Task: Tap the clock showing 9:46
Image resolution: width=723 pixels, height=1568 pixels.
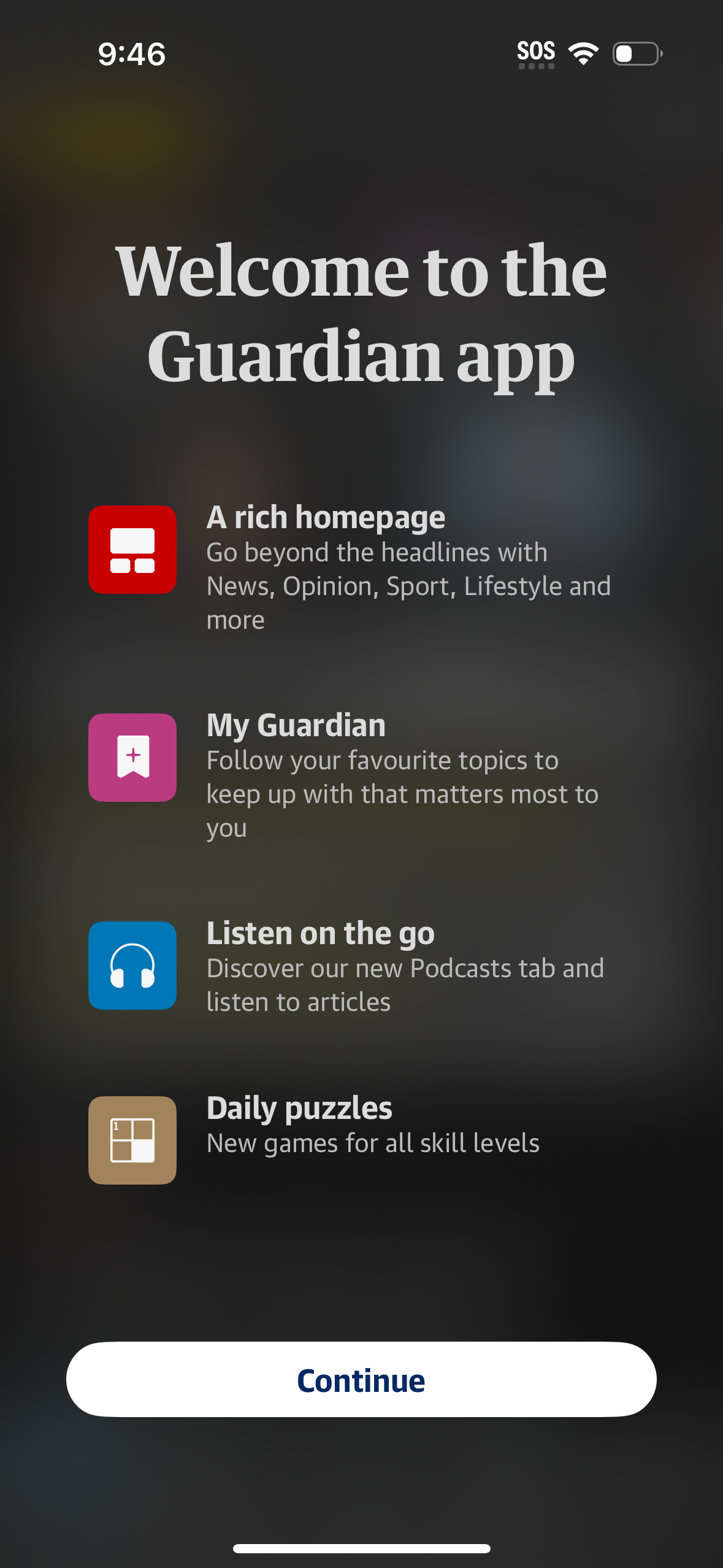Action: [x=131, y=54]
